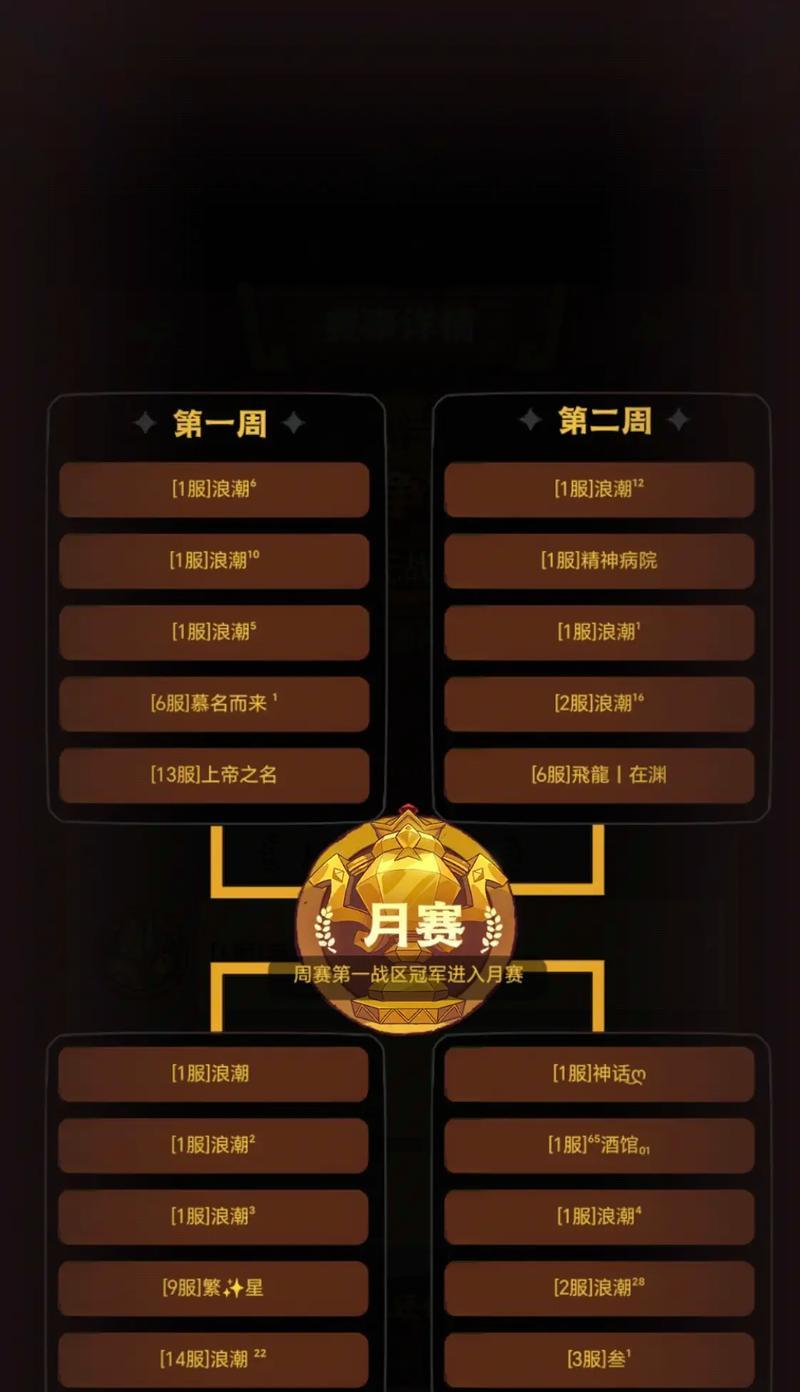Screen dimensions: 800x1392
Task: Select the [1服]浪潮¹⁰ row
Action: tap(214, 561)
